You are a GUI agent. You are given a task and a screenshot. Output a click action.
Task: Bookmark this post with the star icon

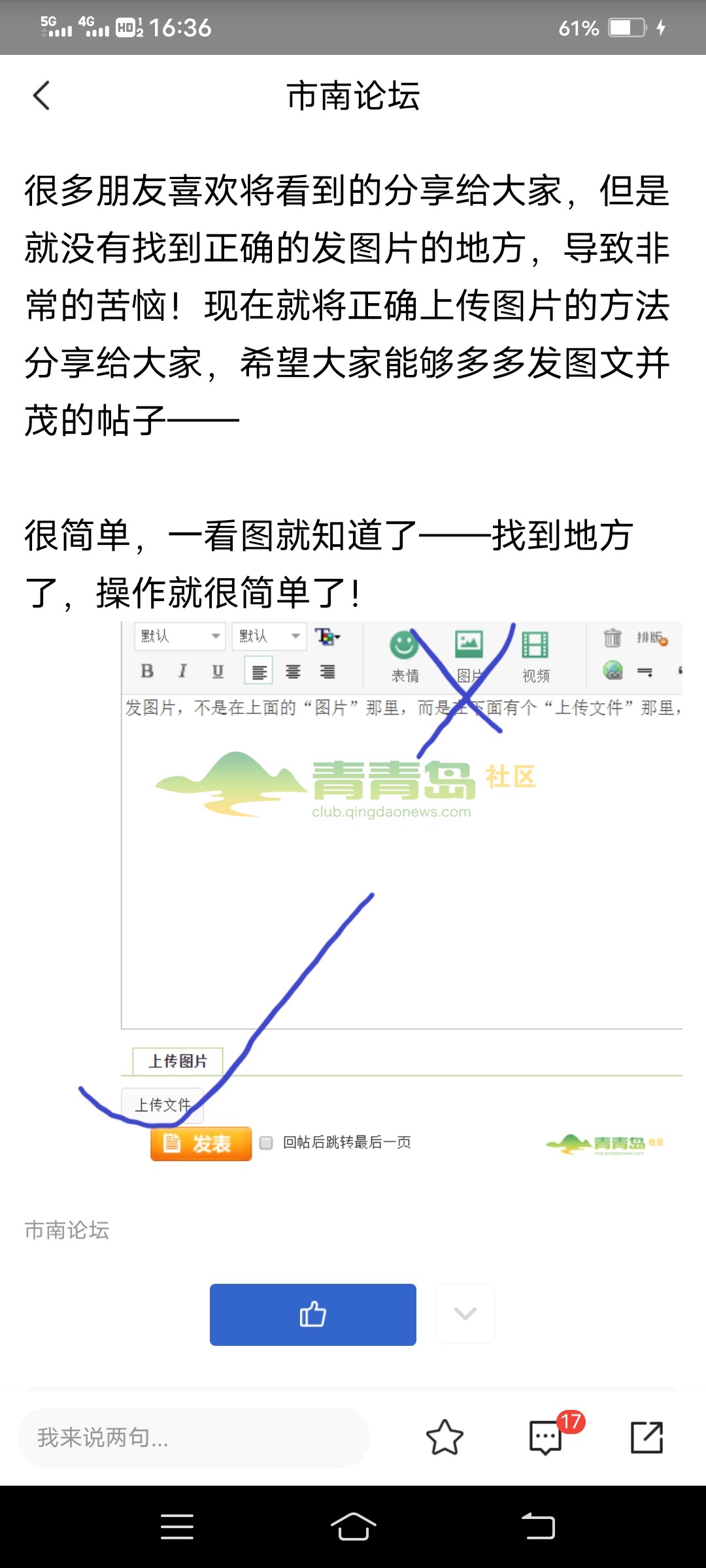445,1437
